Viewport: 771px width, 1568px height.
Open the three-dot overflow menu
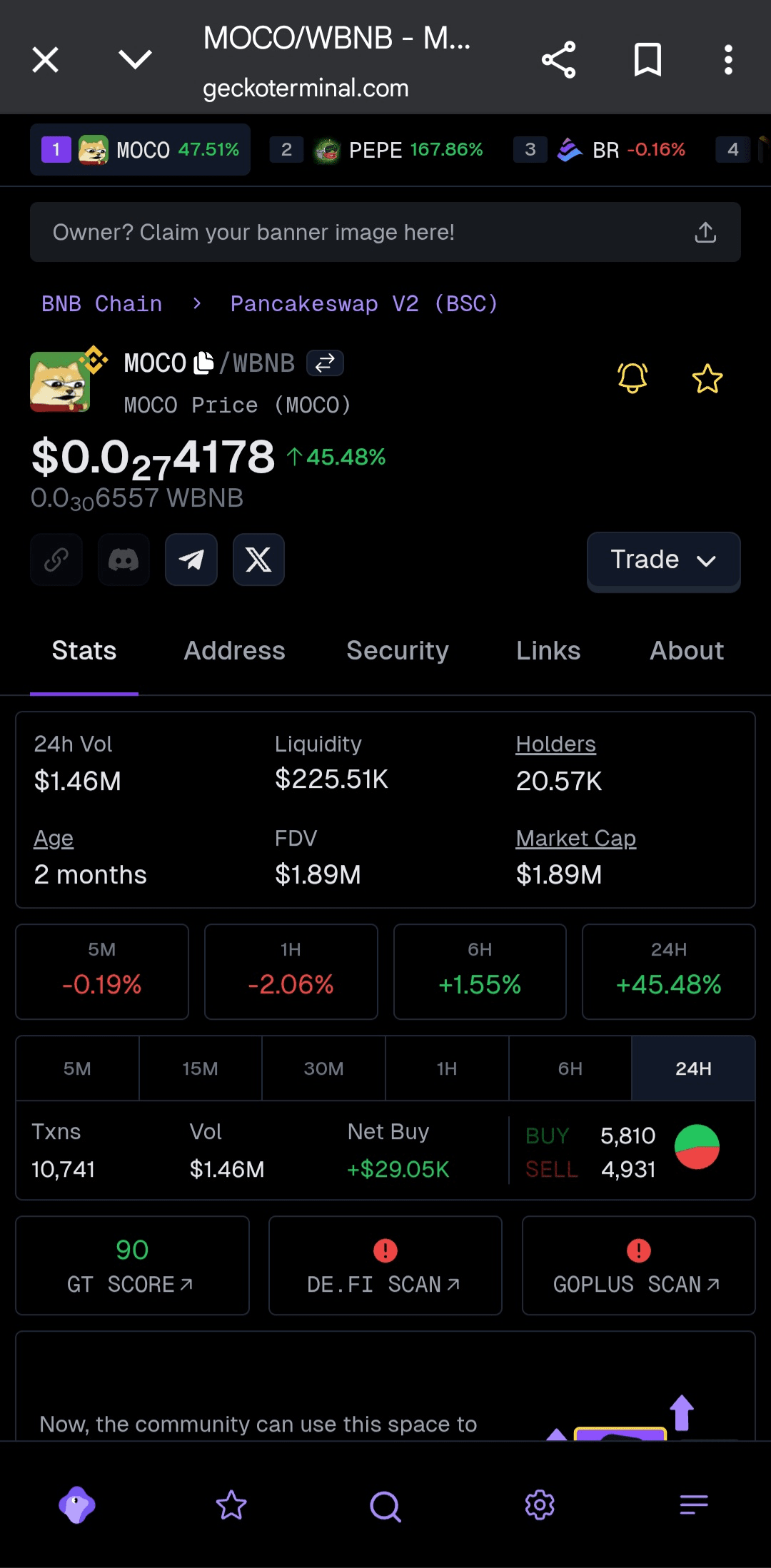coord(728,59)
